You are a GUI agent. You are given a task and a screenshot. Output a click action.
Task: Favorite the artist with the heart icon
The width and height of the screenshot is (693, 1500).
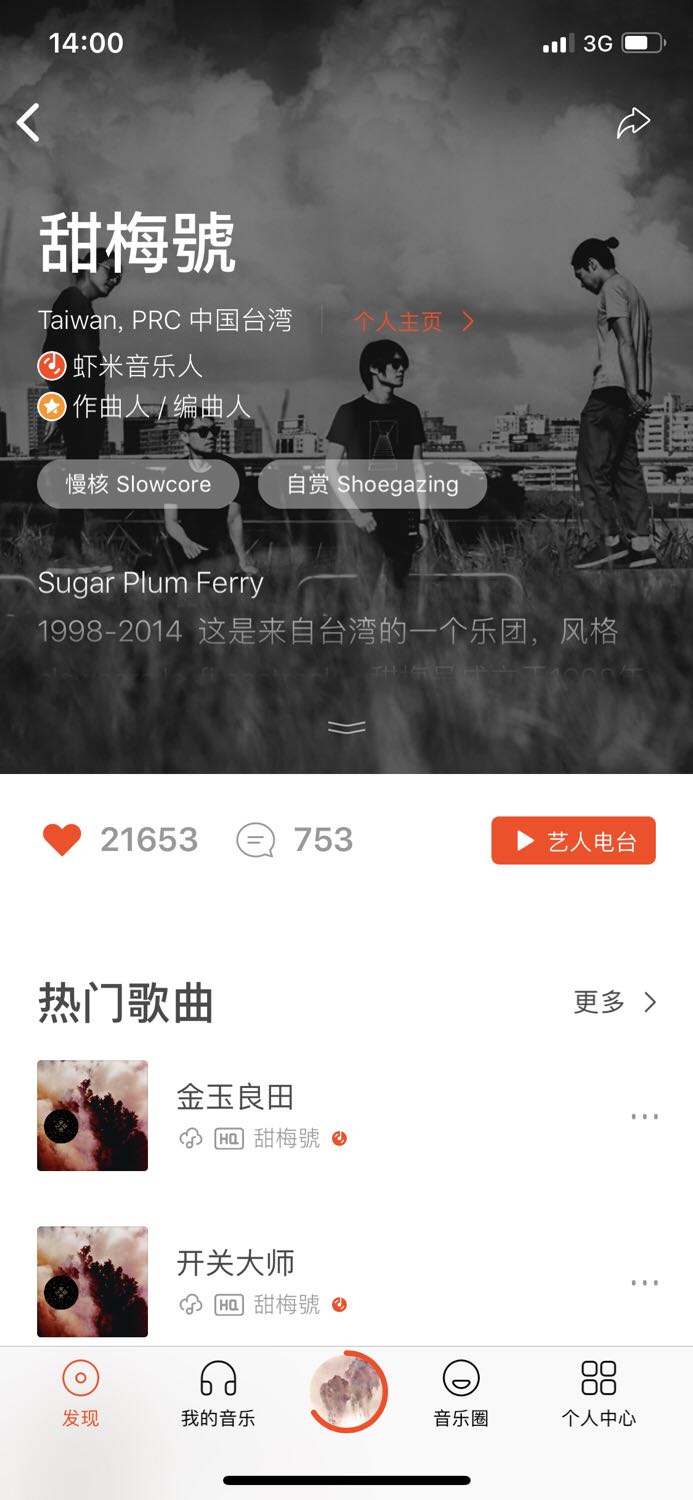pos(62,840)
